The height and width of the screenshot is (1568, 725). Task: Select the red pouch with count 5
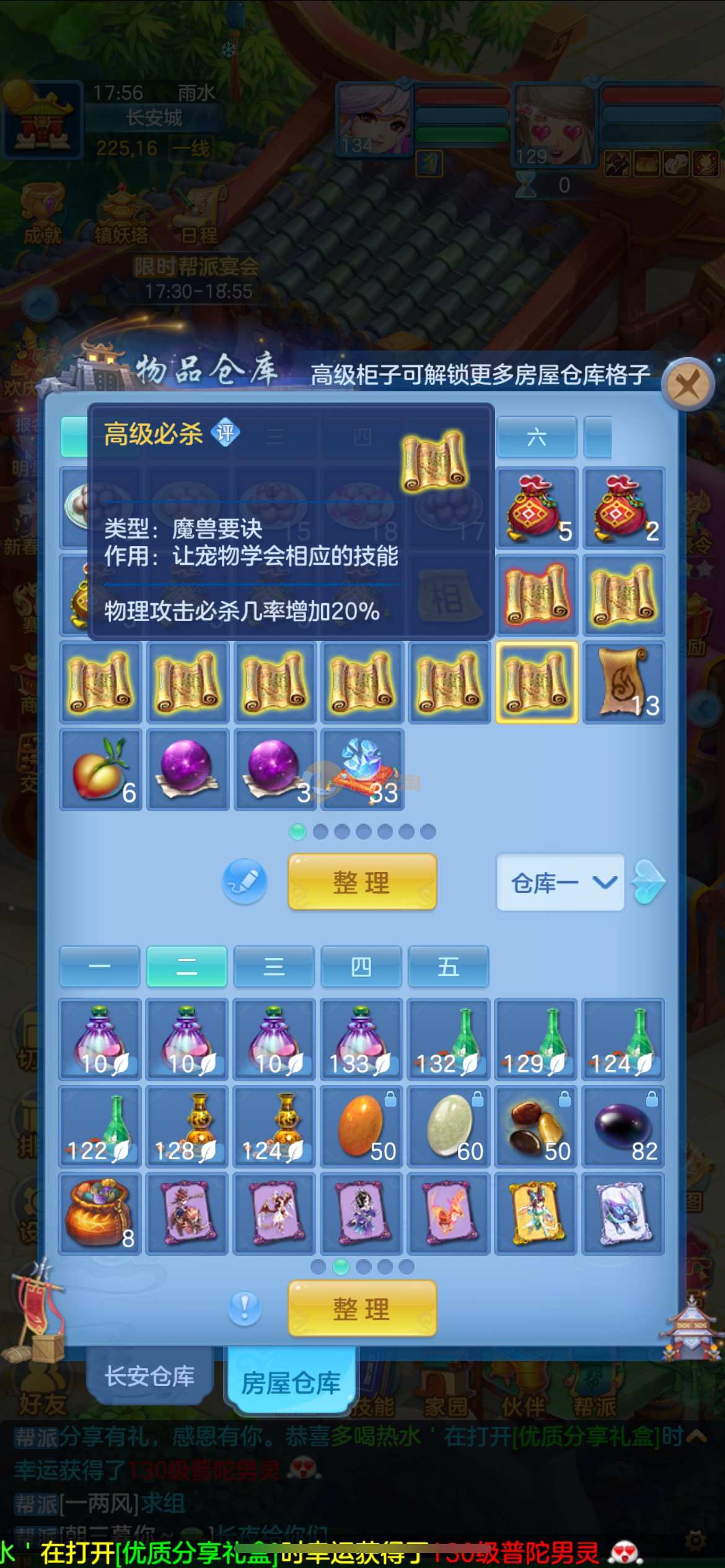click(537, 508)
